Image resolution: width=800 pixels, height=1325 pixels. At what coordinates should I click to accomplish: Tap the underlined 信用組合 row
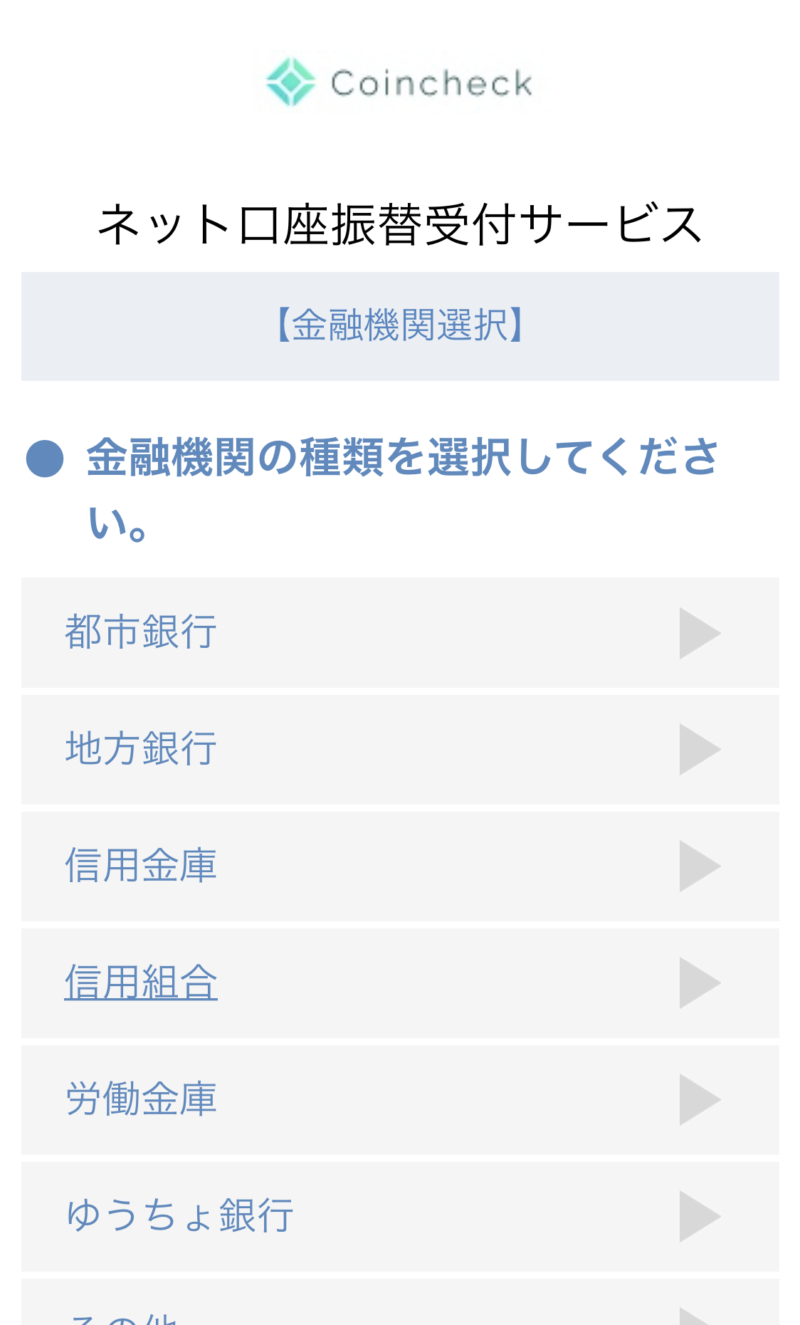coord(400,983)
